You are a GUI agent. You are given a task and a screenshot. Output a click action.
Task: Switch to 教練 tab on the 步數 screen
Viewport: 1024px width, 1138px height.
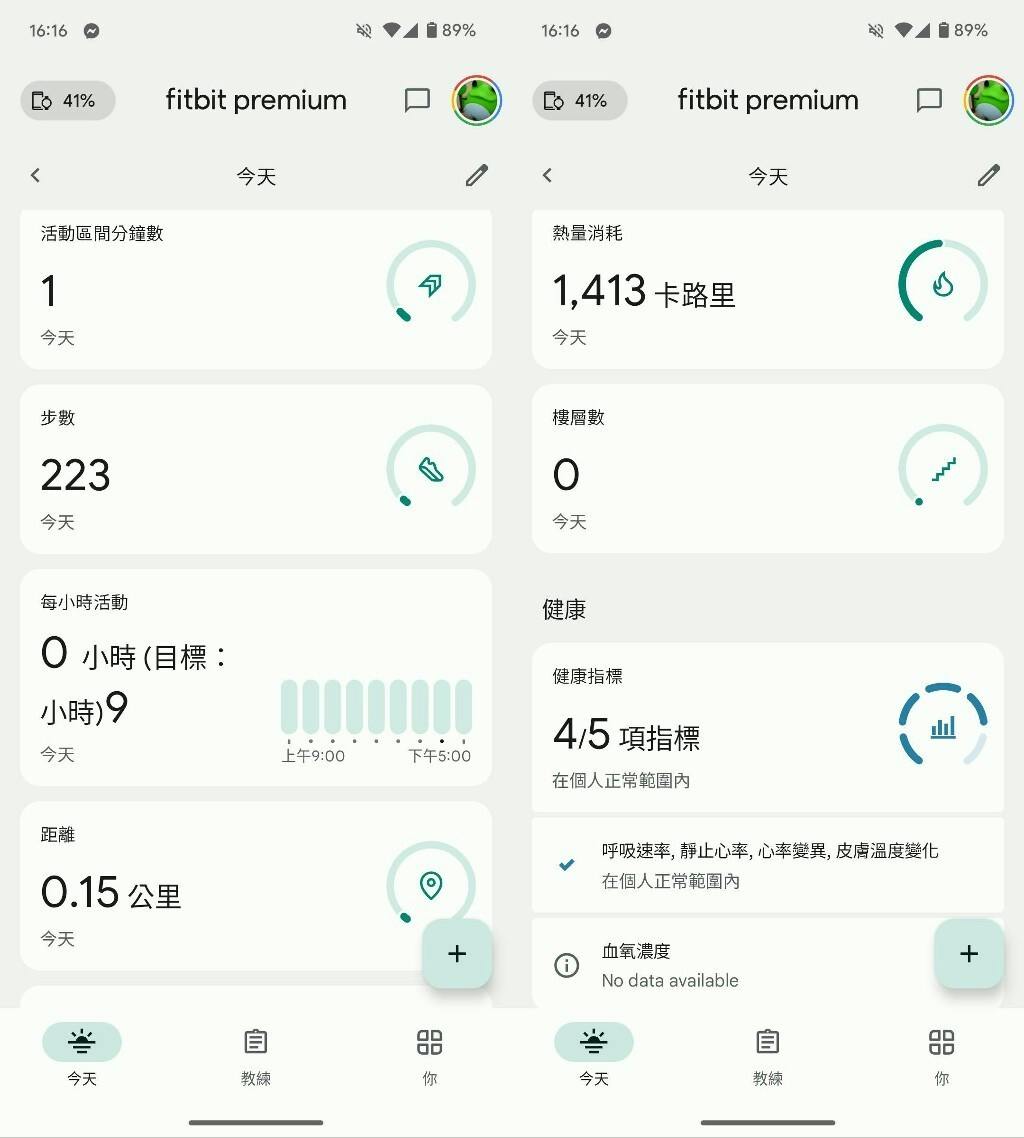coord(256,1056)
